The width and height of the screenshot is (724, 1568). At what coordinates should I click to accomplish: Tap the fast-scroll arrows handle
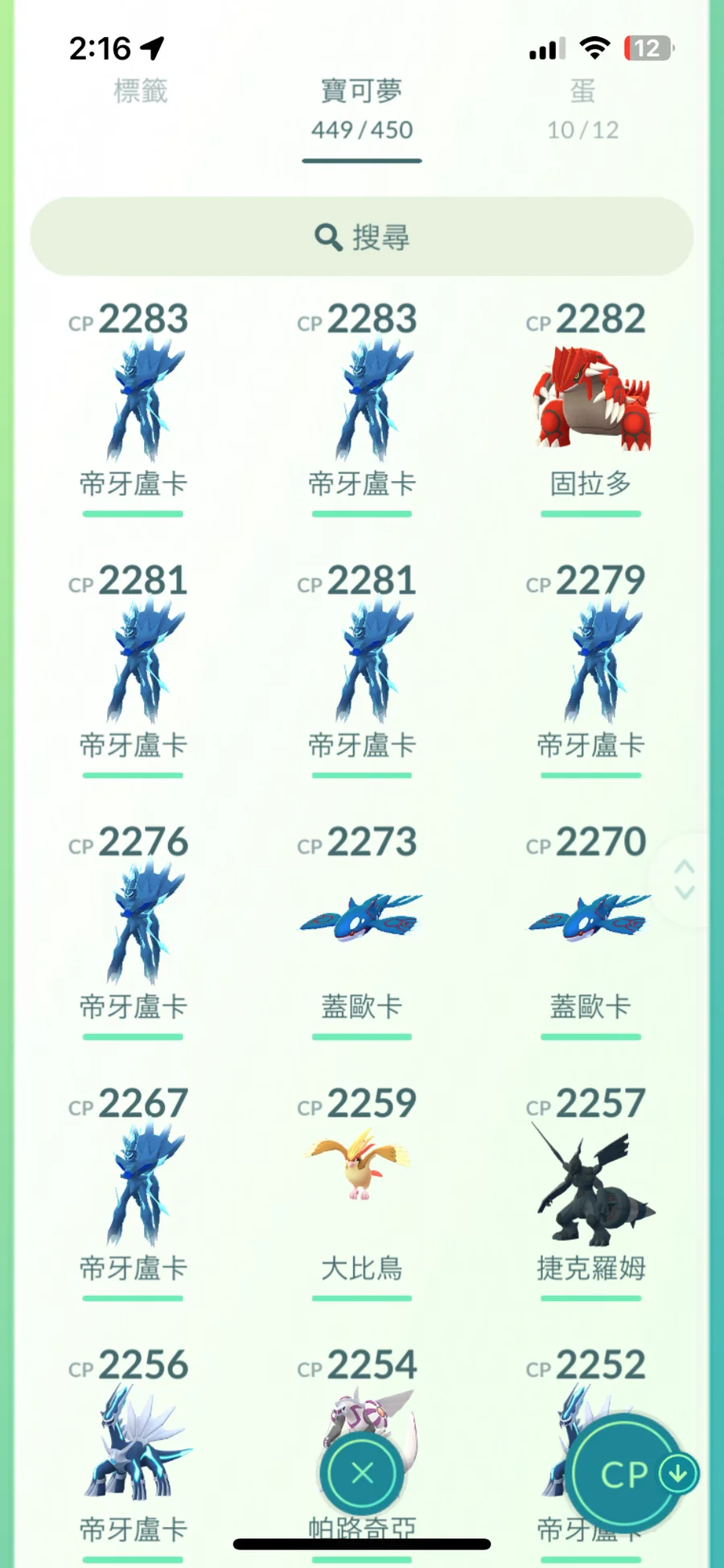pyautogui.click(x=685, y=880)
